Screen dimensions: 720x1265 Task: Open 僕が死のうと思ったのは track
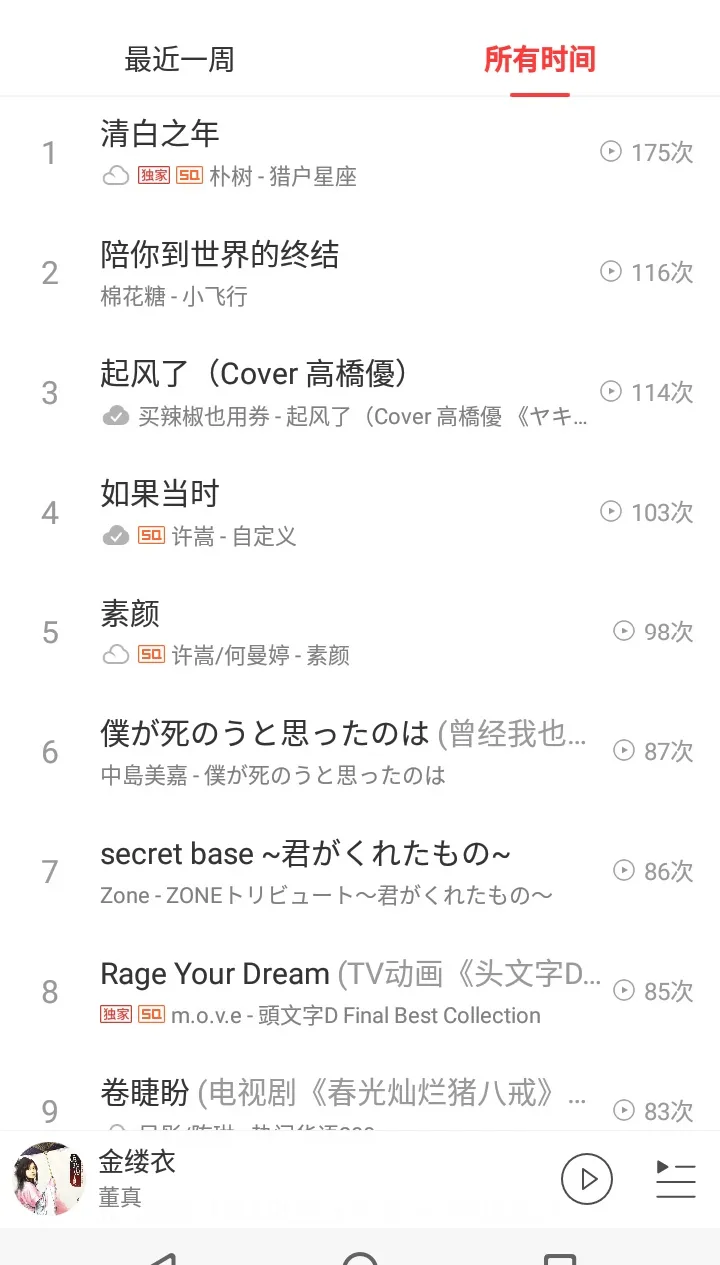[x=360, y=753]
